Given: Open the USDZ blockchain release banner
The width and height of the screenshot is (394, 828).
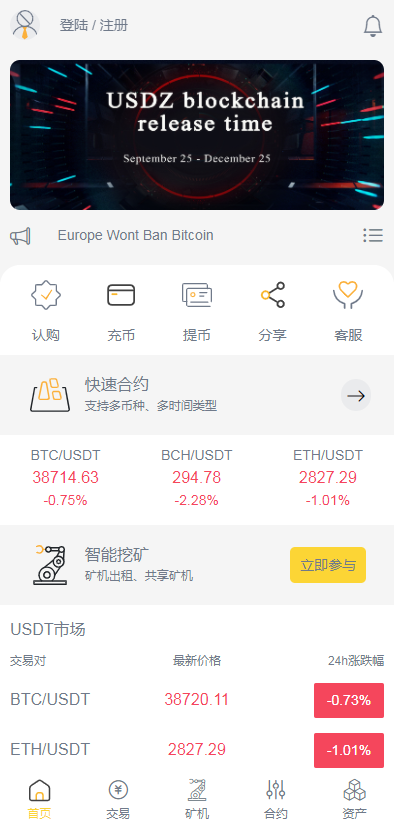Looking at the screenshot, I should coord(197,135).
